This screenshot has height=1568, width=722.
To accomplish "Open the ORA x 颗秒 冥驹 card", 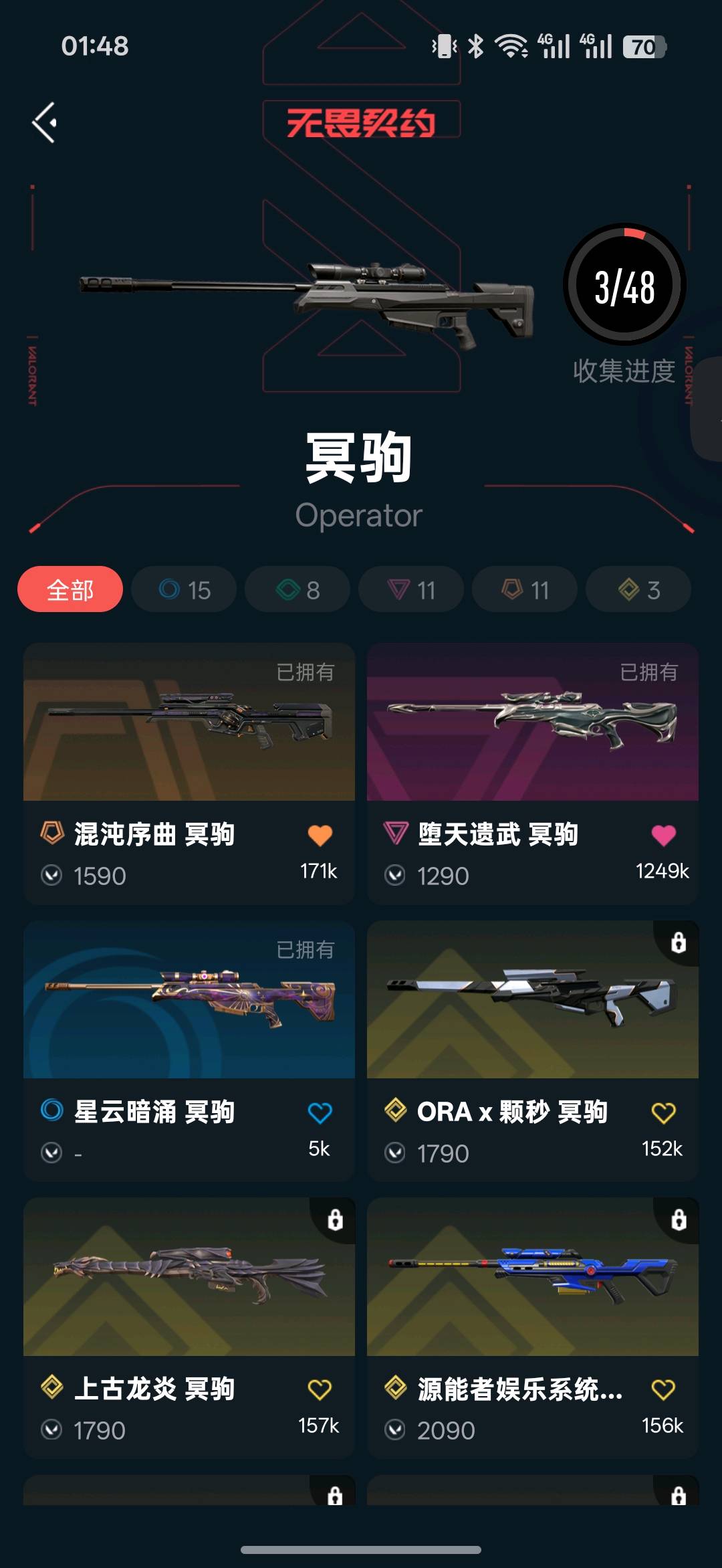I will click(x=532, y=1000).
